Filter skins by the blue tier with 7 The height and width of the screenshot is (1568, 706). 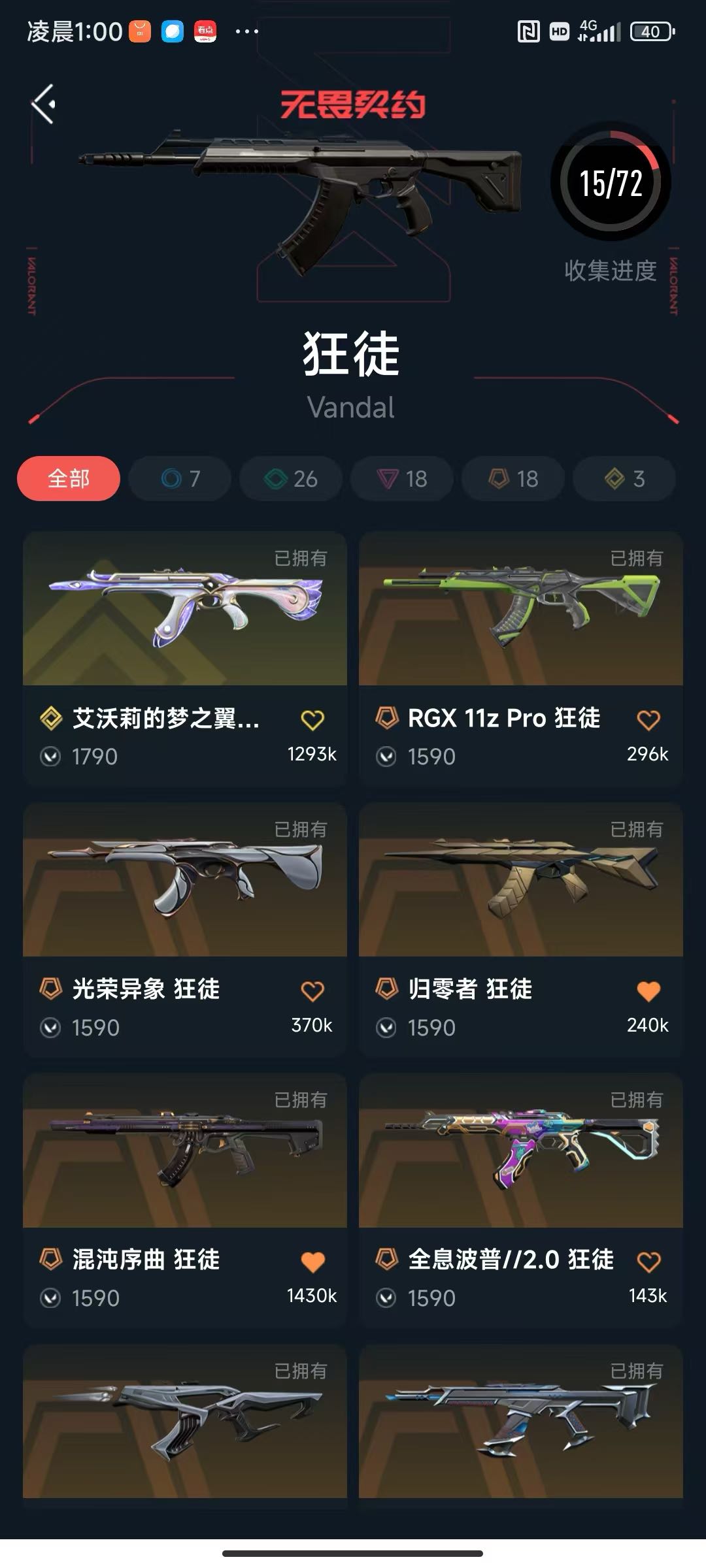[180, 478]
